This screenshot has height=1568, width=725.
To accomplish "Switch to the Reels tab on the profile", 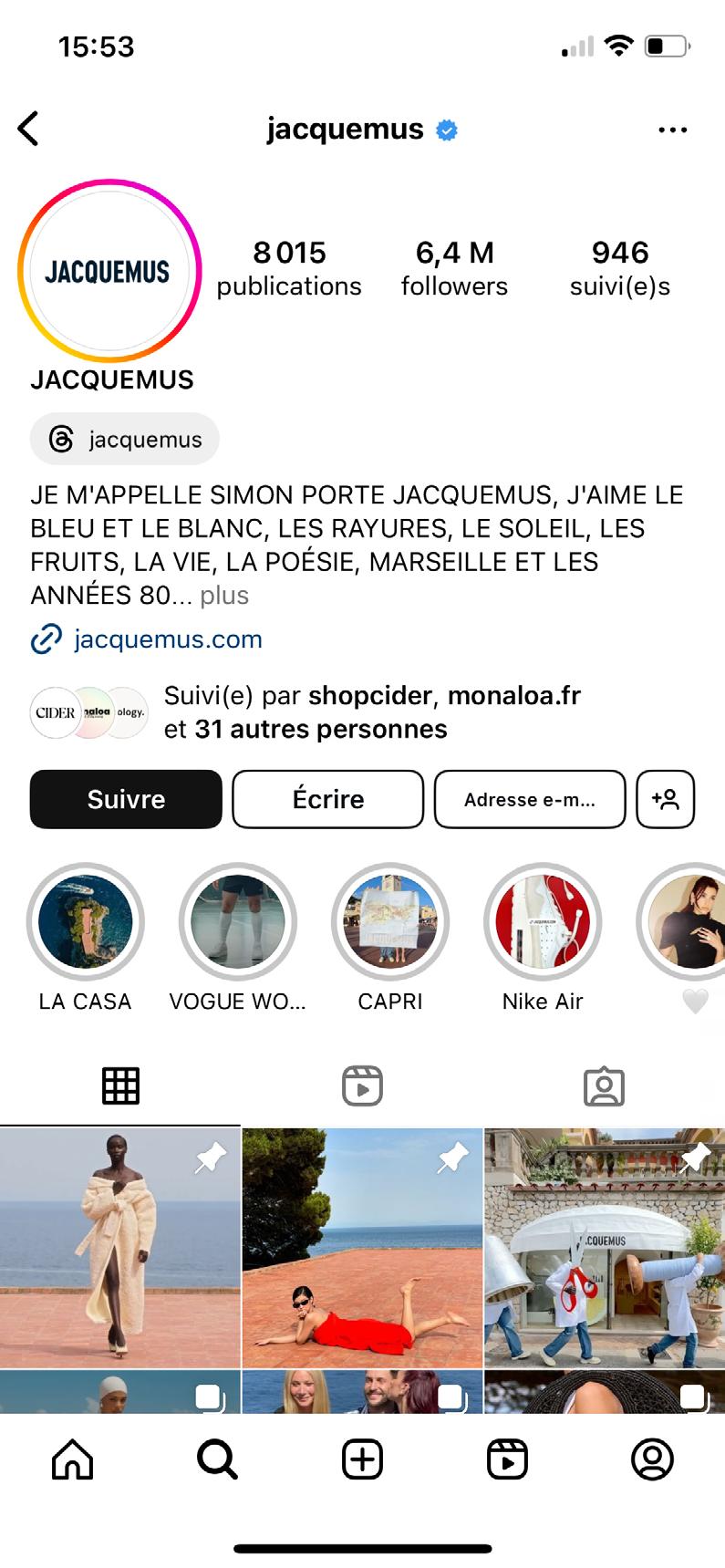I will [362, 1086].
